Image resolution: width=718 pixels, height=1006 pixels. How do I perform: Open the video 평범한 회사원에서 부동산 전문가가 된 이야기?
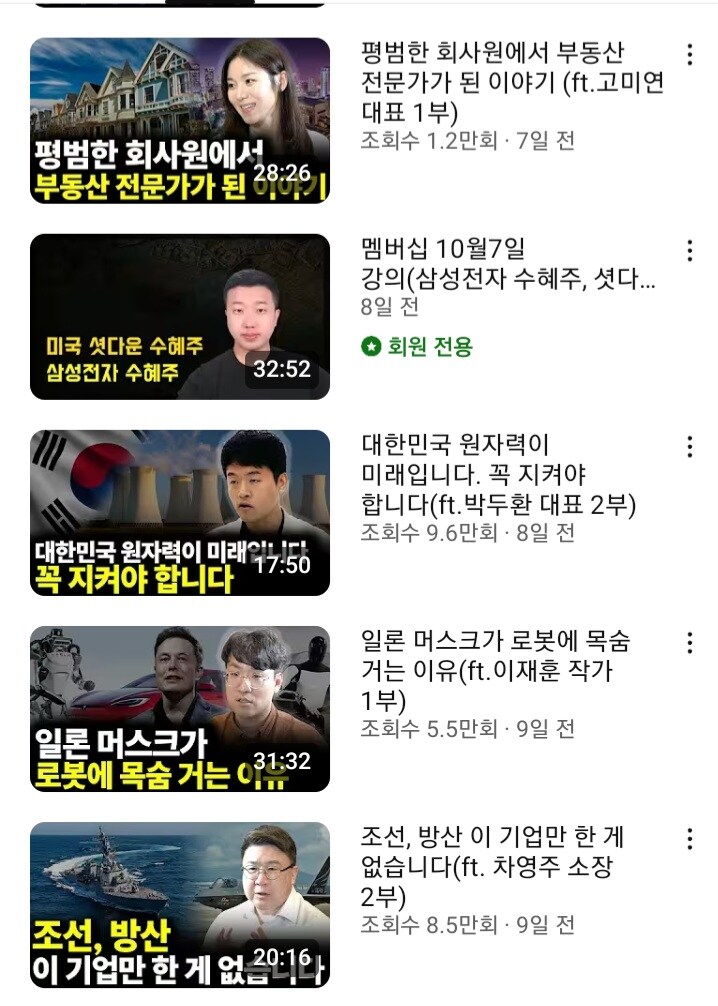[x=180, y=120]
